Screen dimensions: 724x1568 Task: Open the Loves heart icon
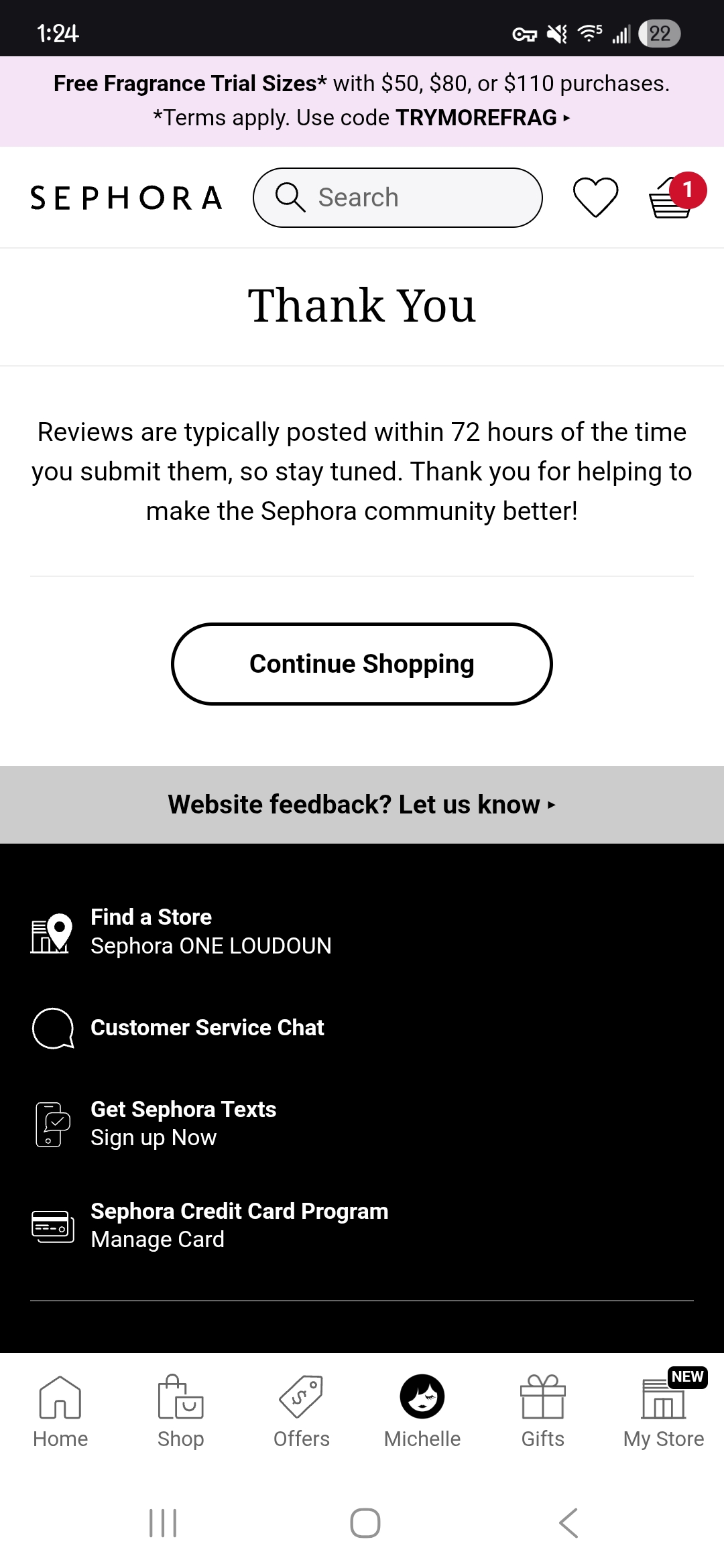595,198
